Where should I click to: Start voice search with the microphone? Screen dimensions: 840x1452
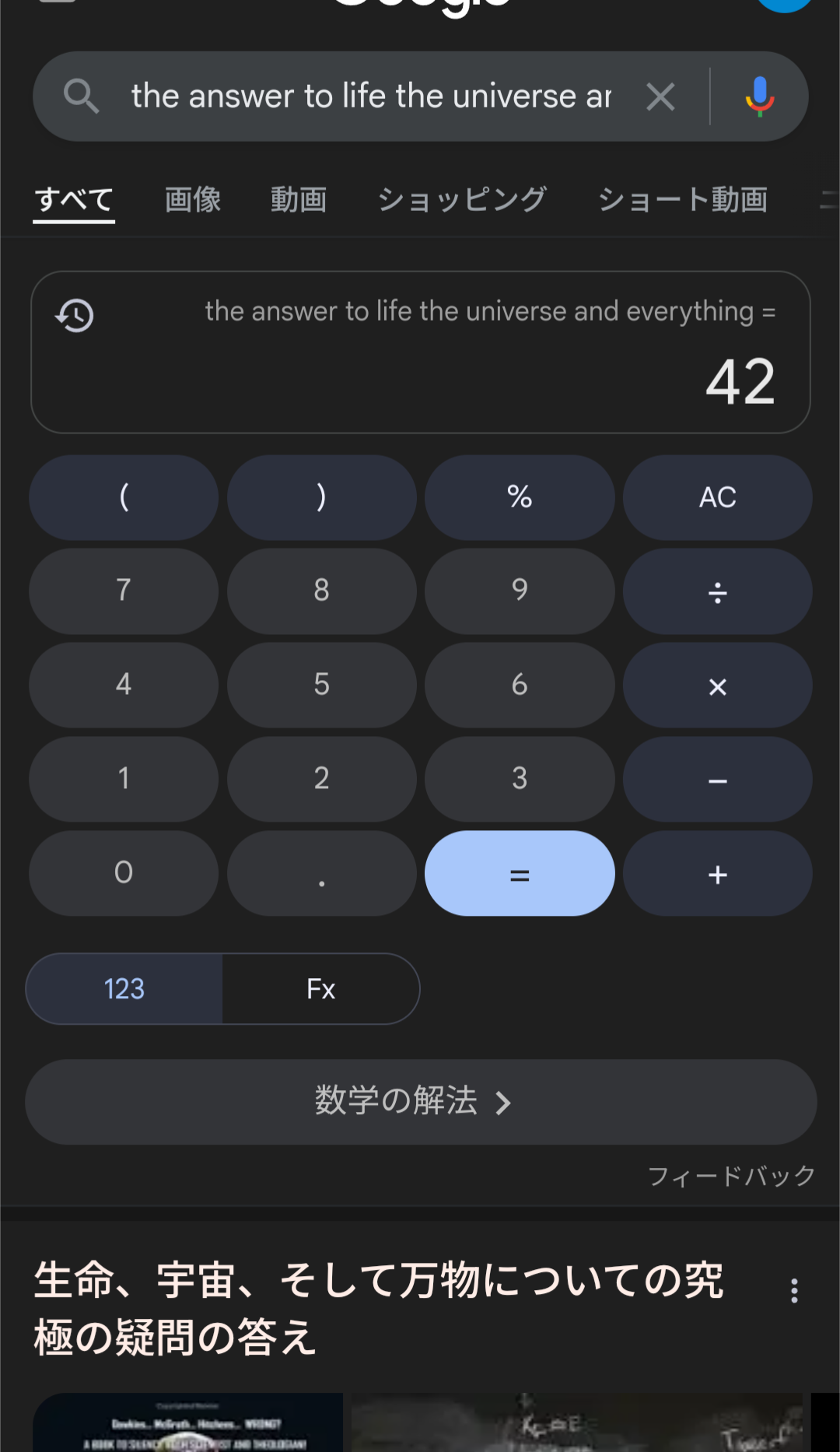coord(759,97)
